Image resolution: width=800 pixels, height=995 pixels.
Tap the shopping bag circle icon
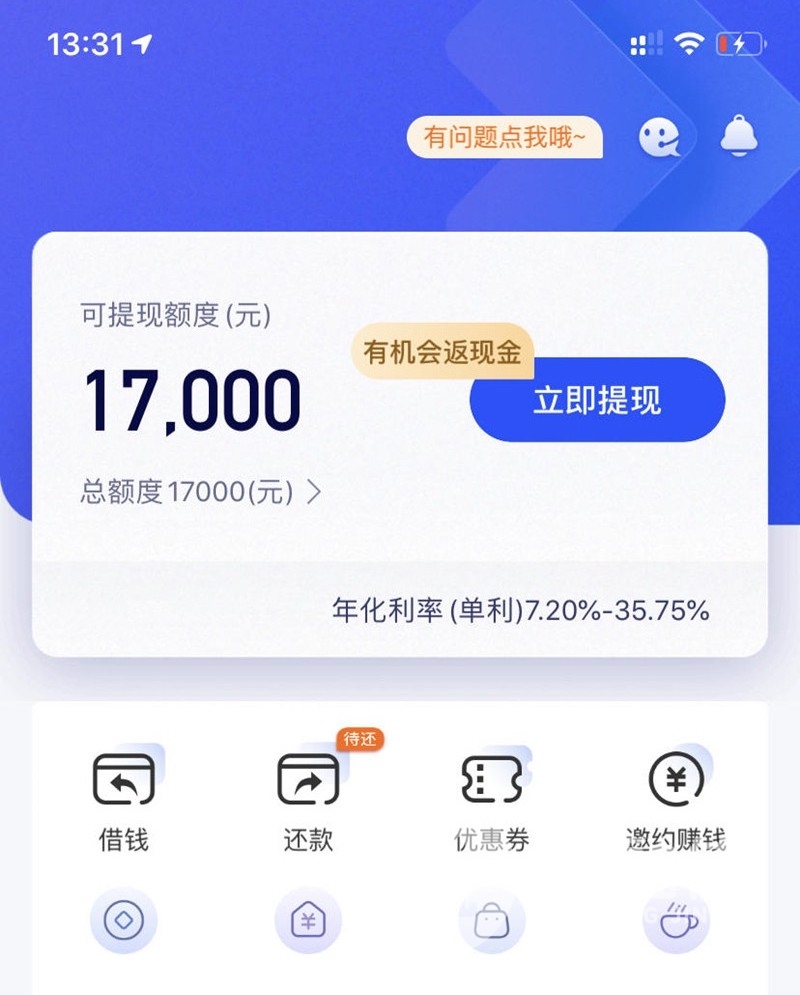491,921
